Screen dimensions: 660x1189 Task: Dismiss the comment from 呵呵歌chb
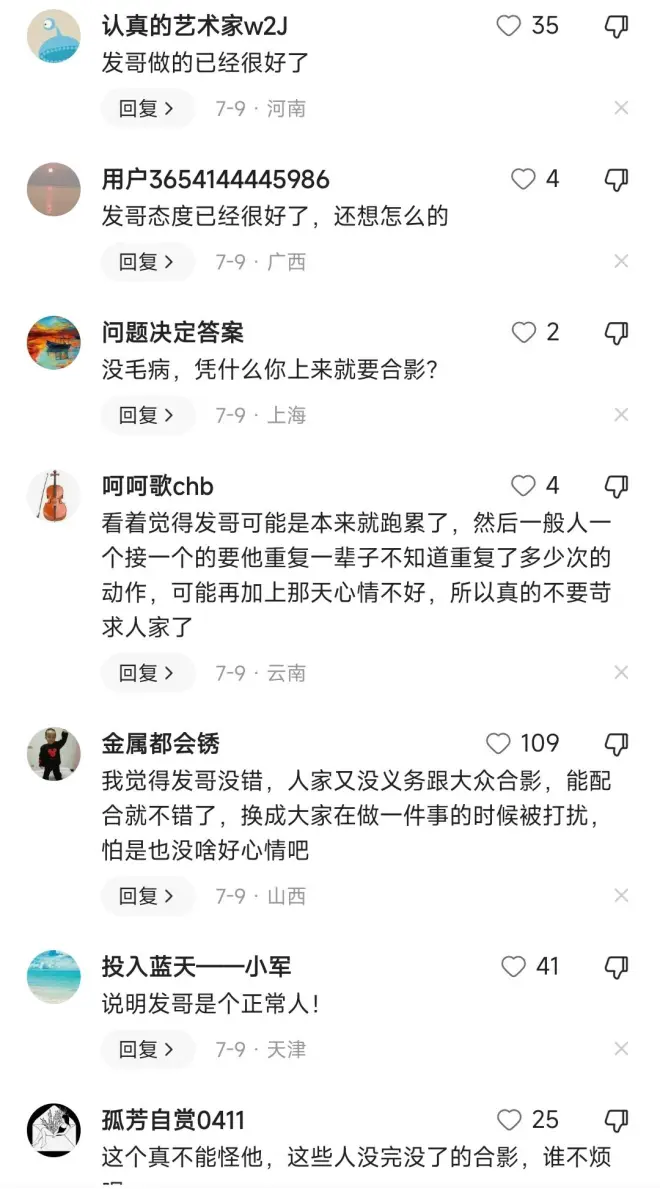pyautogui.click(x=621, y=673)
